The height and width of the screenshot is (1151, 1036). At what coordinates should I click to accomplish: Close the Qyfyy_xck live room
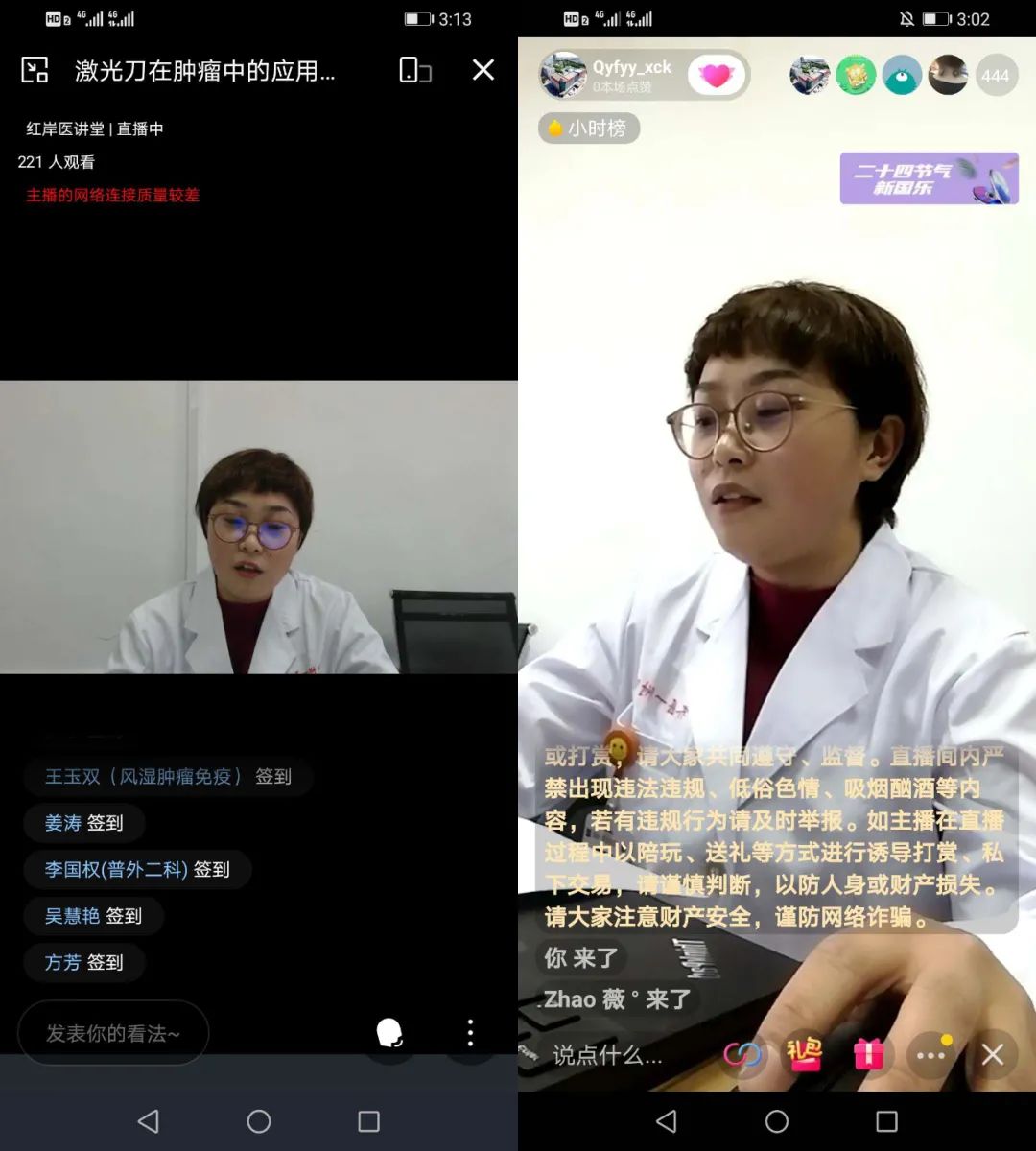click(x=993, y=1054)
